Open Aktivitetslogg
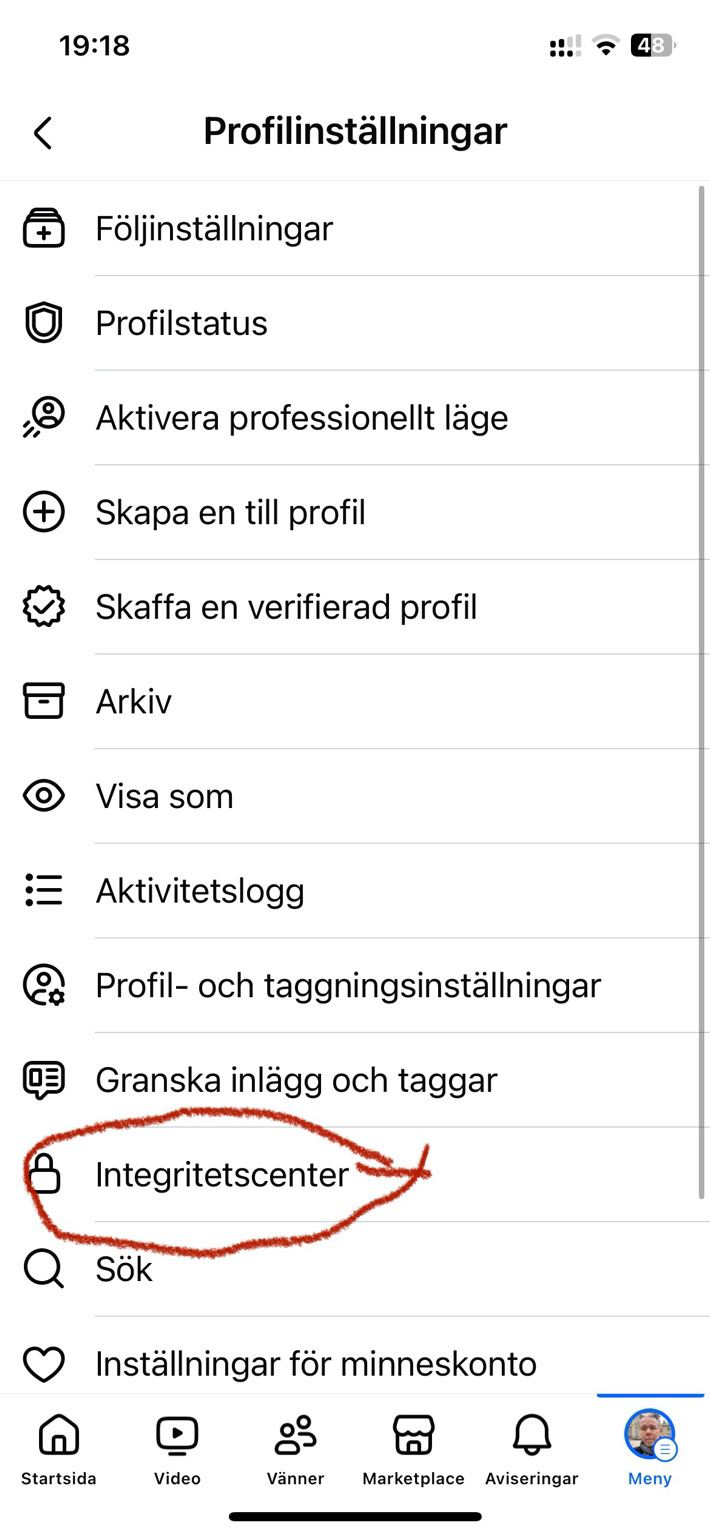The height and width of the screenshot is (1536, 710). click(x=355, y=891)
